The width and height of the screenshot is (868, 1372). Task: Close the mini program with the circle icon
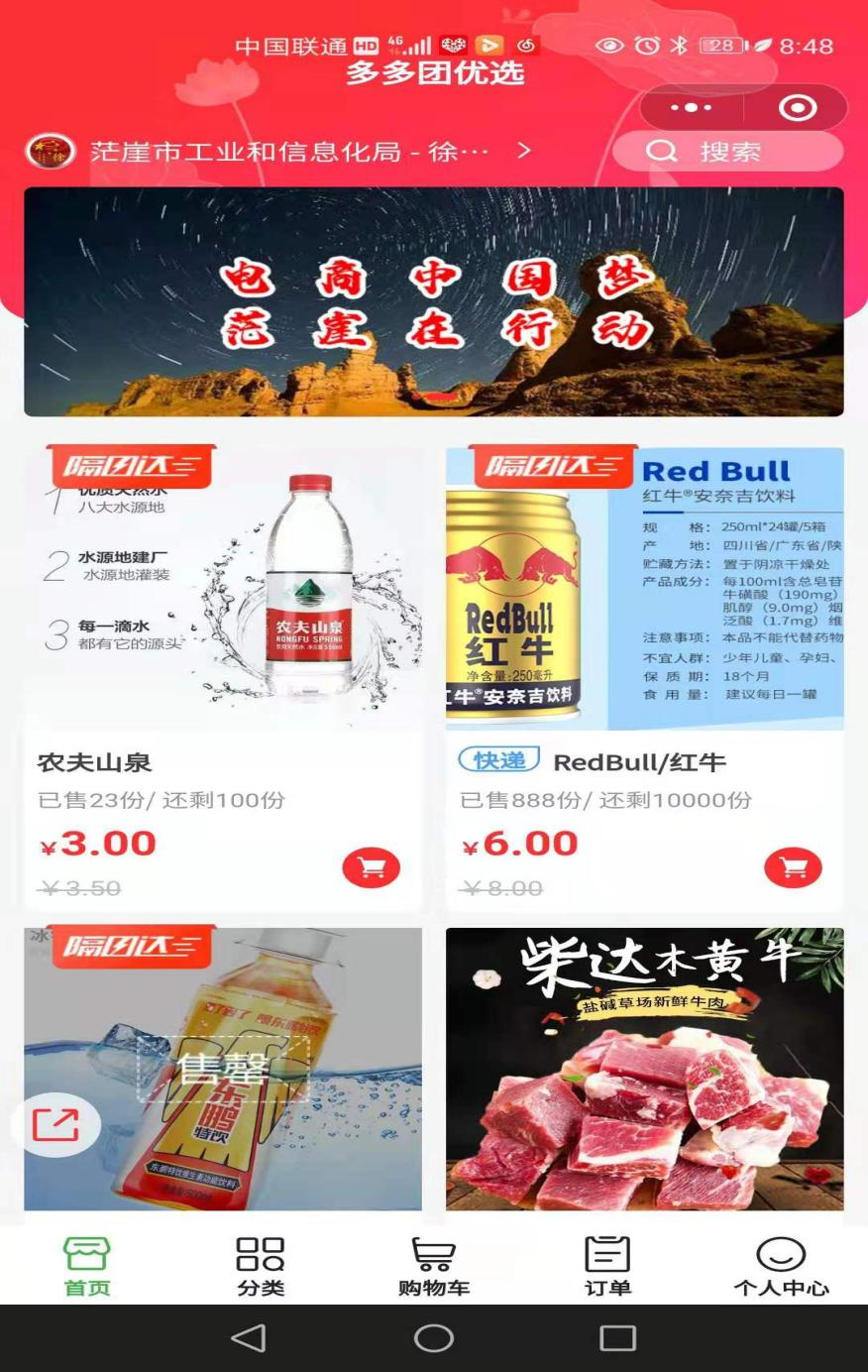click(798, 107)
